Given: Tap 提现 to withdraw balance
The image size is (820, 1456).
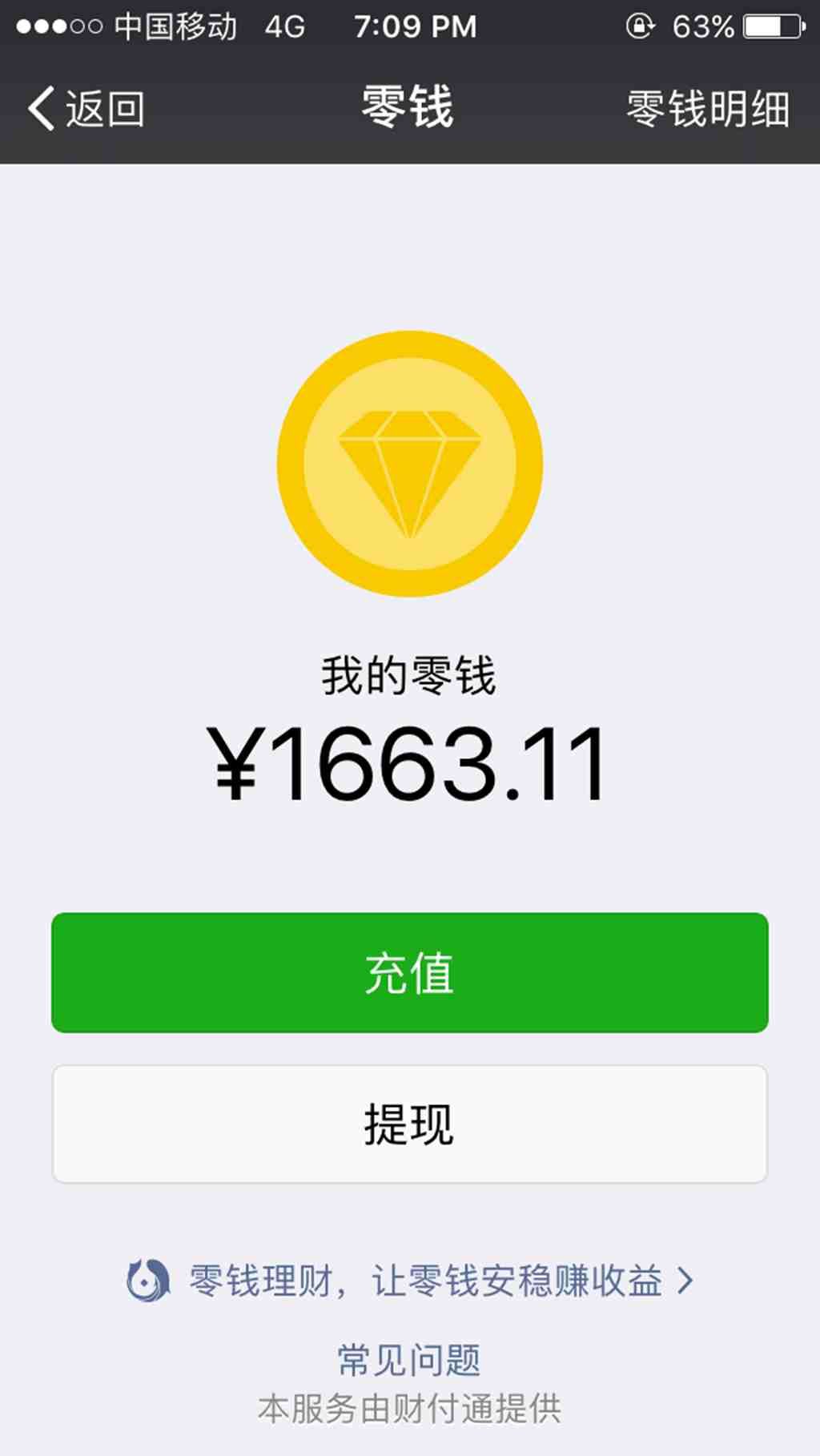Looking at the screenshot, I should coord(409,1124).
